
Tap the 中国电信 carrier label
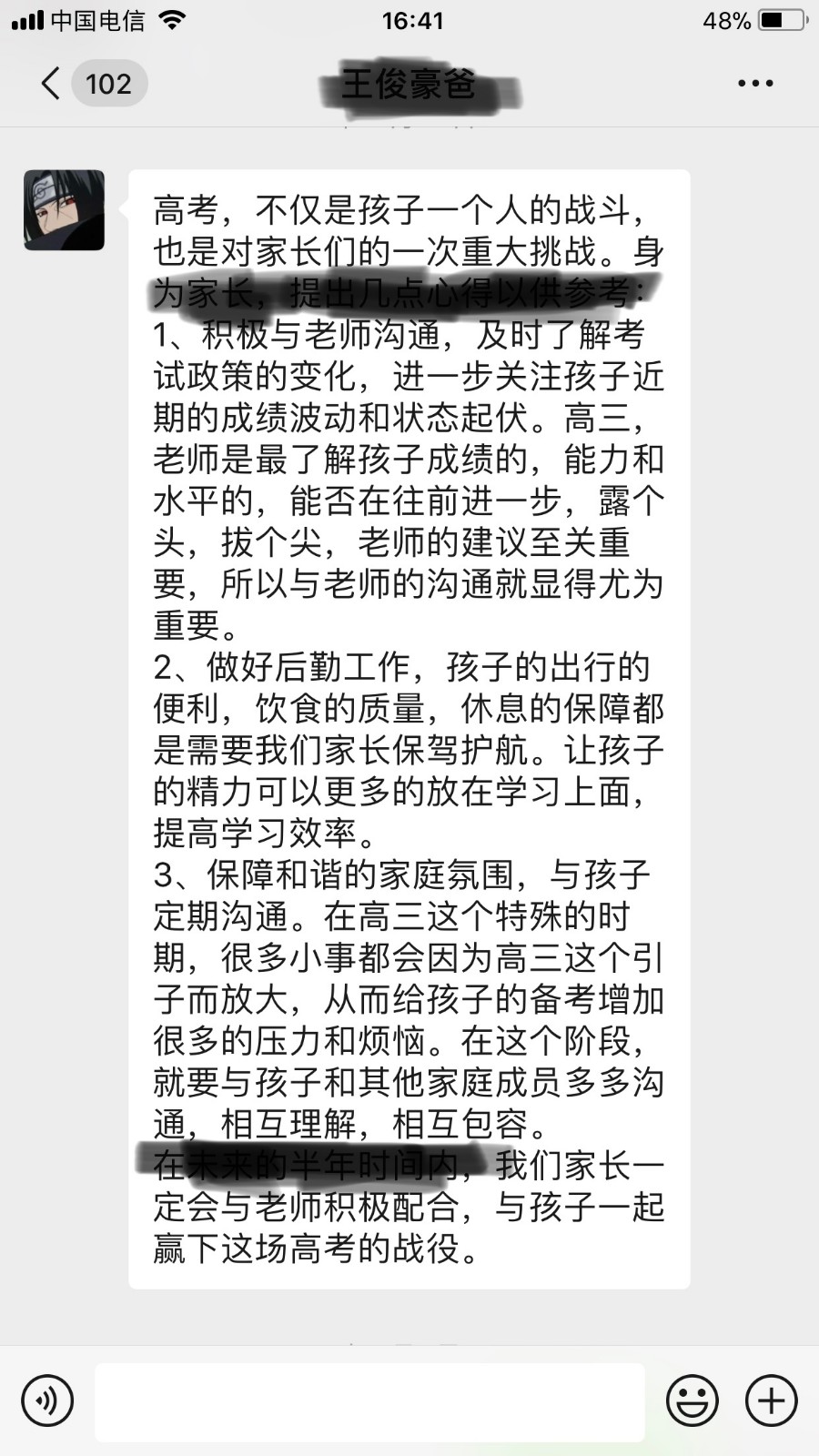click(x=100, y=19)
